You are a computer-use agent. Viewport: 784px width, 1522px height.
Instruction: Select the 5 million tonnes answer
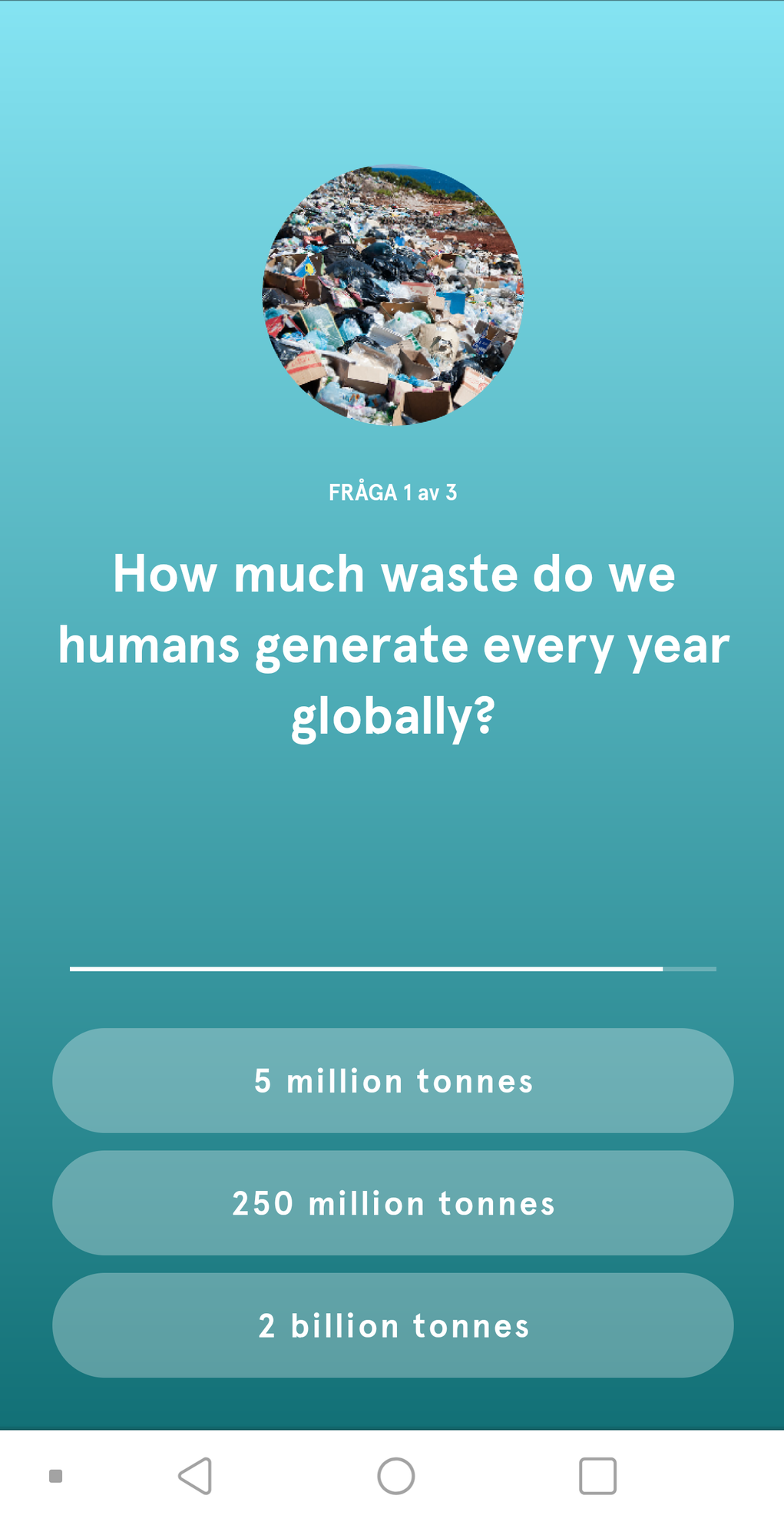pyautogui.click(x=392, y=1080)
